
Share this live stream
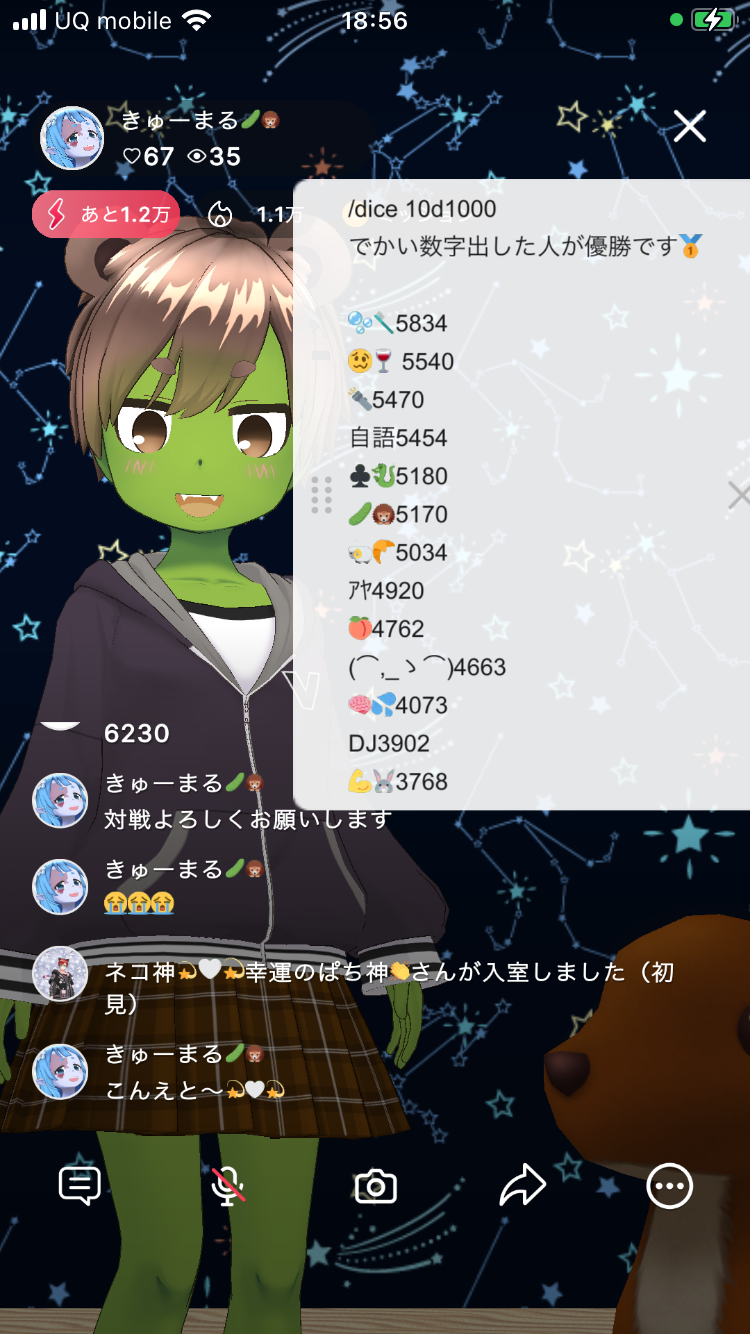(522, 1186)
